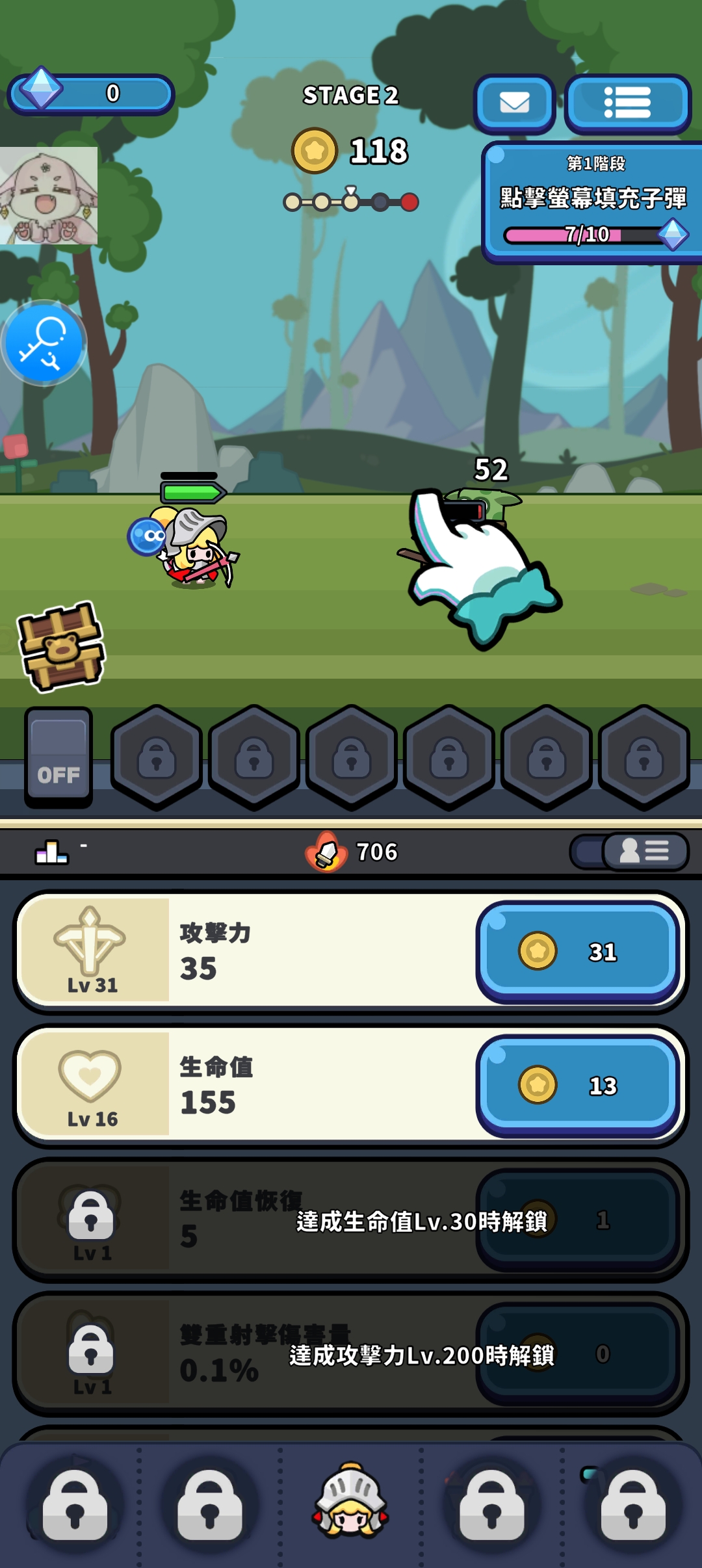
Task: Toggle the character list view switch
Action: click(629, 851)
